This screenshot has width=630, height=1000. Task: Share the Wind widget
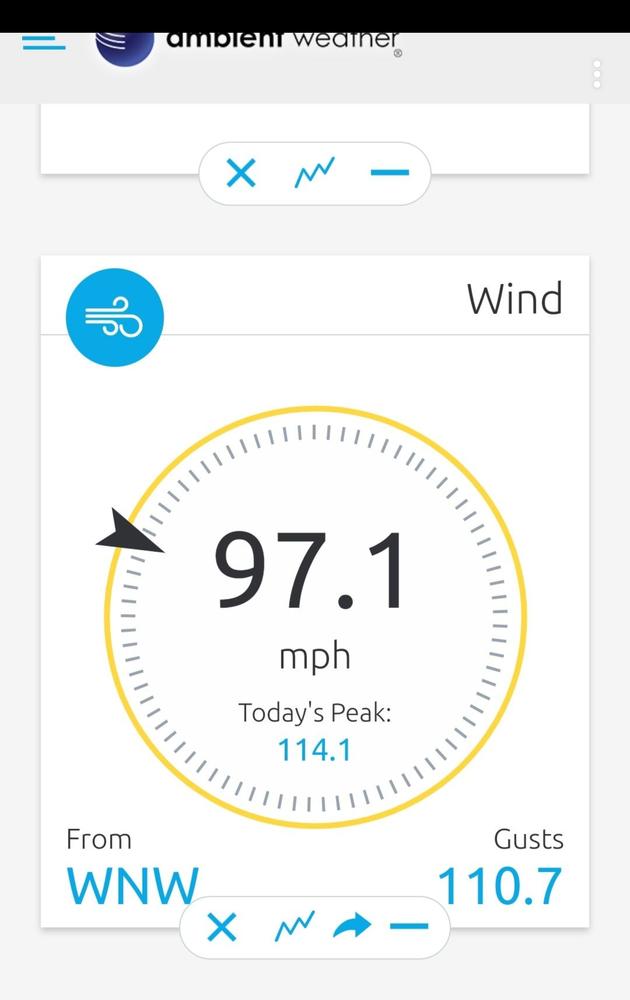tap(351, 927)
